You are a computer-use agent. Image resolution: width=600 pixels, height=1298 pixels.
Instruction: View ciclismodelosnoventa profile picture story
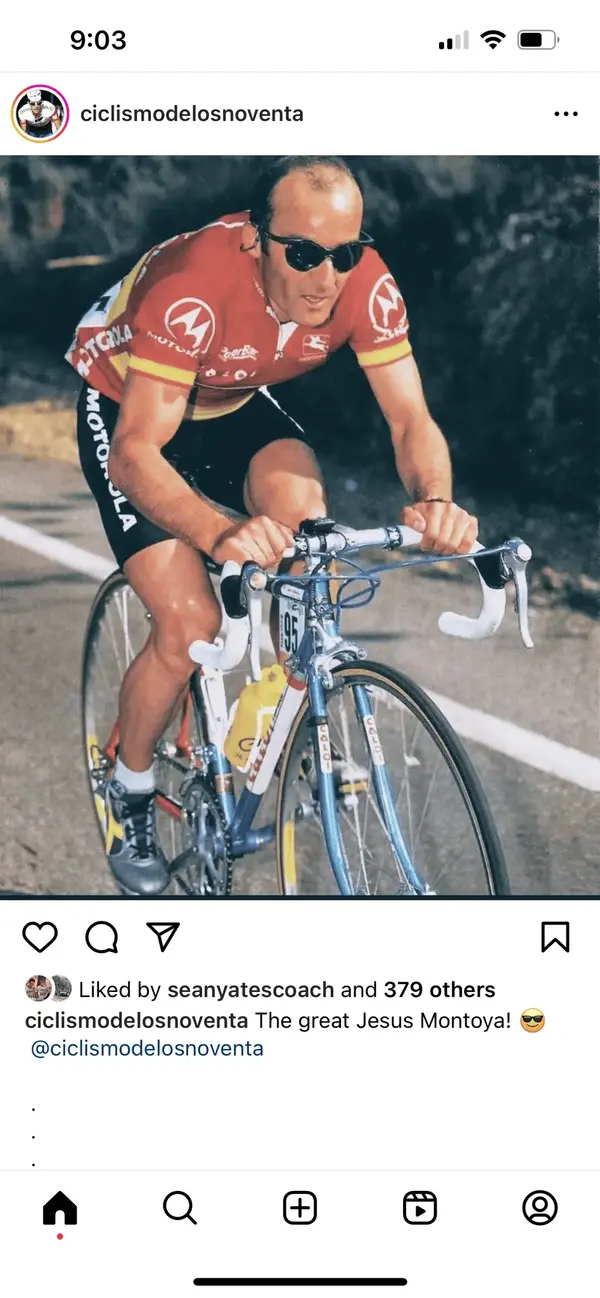39,114
